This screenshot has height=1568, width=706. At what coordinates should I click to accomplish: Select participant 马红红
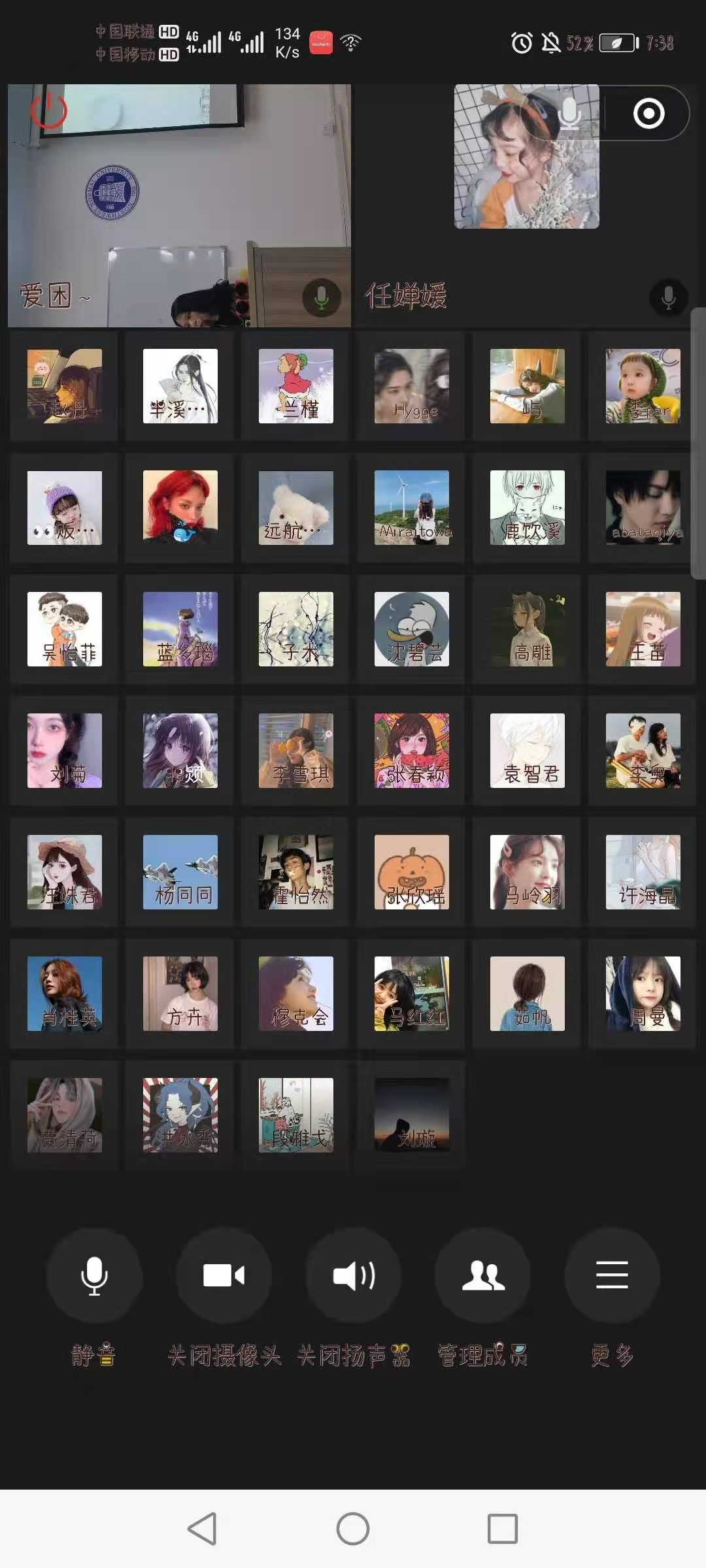pyautogui.click(x=412, y=994)
